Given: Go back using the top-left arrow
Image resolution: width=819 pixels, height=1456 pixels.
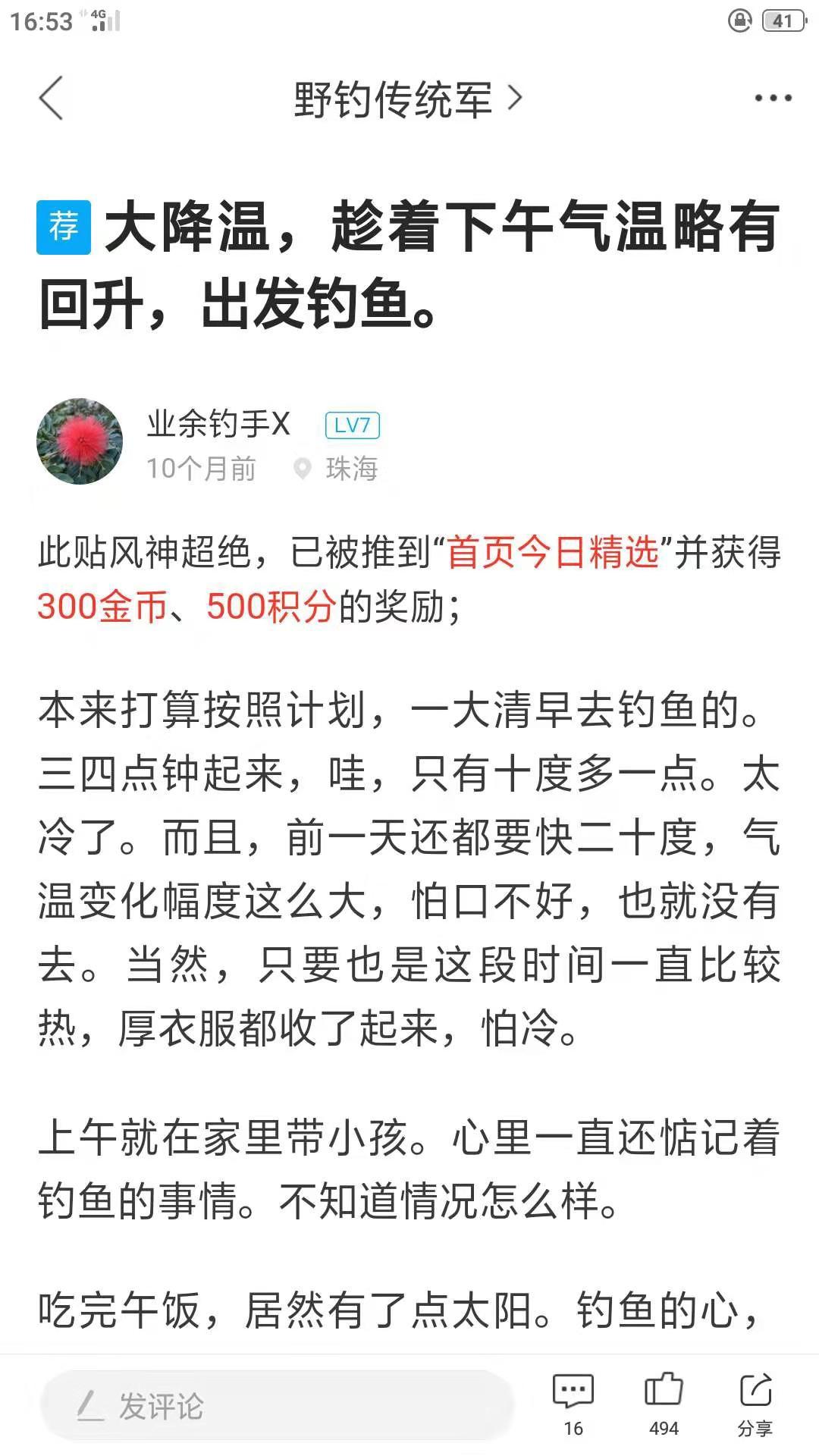Looking at the screenshot, I should click(51, 98).
